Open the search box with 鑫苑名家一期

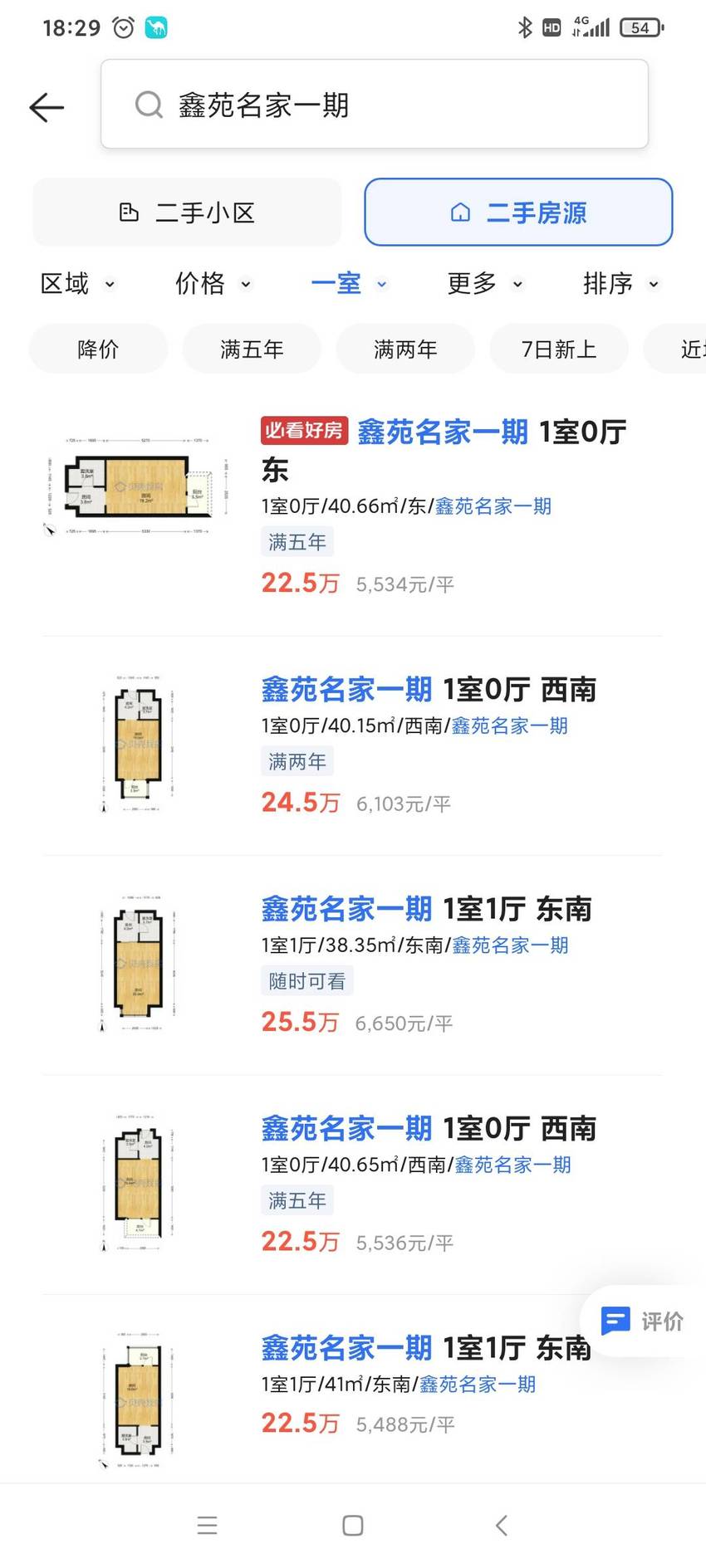pos(374,105)
